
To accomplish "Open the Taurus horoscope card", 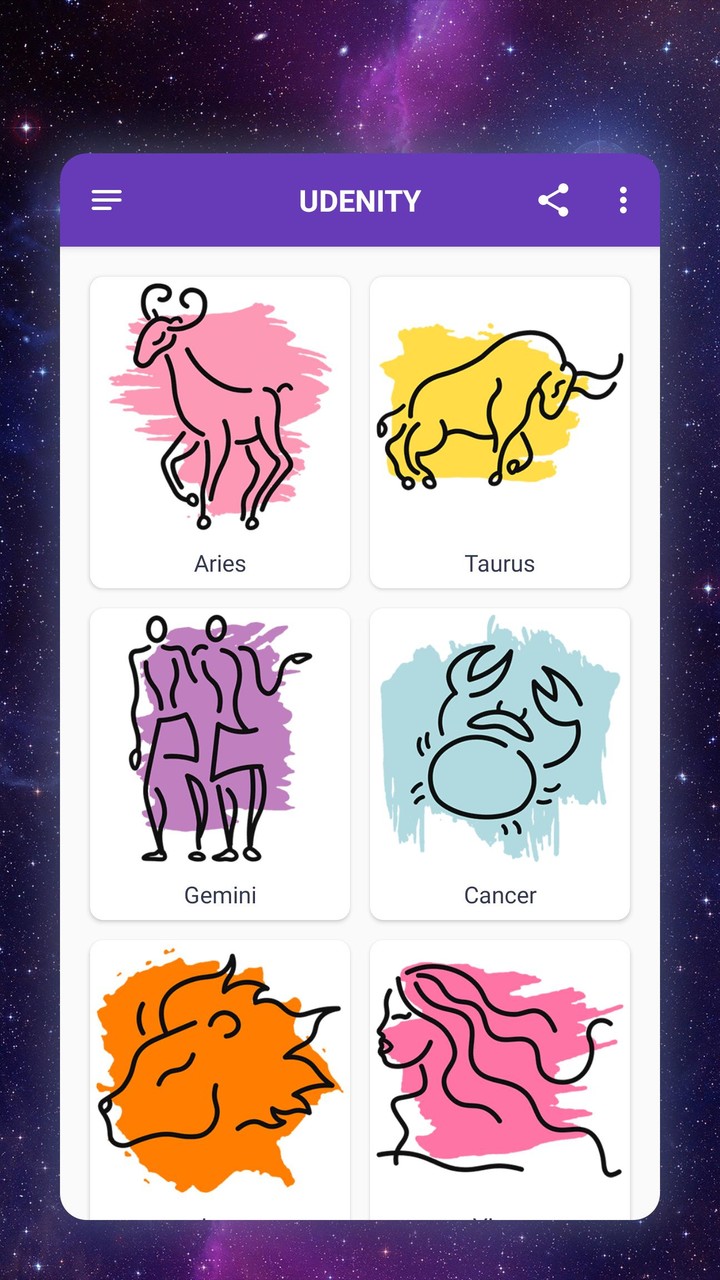I will tap(499, 430).
